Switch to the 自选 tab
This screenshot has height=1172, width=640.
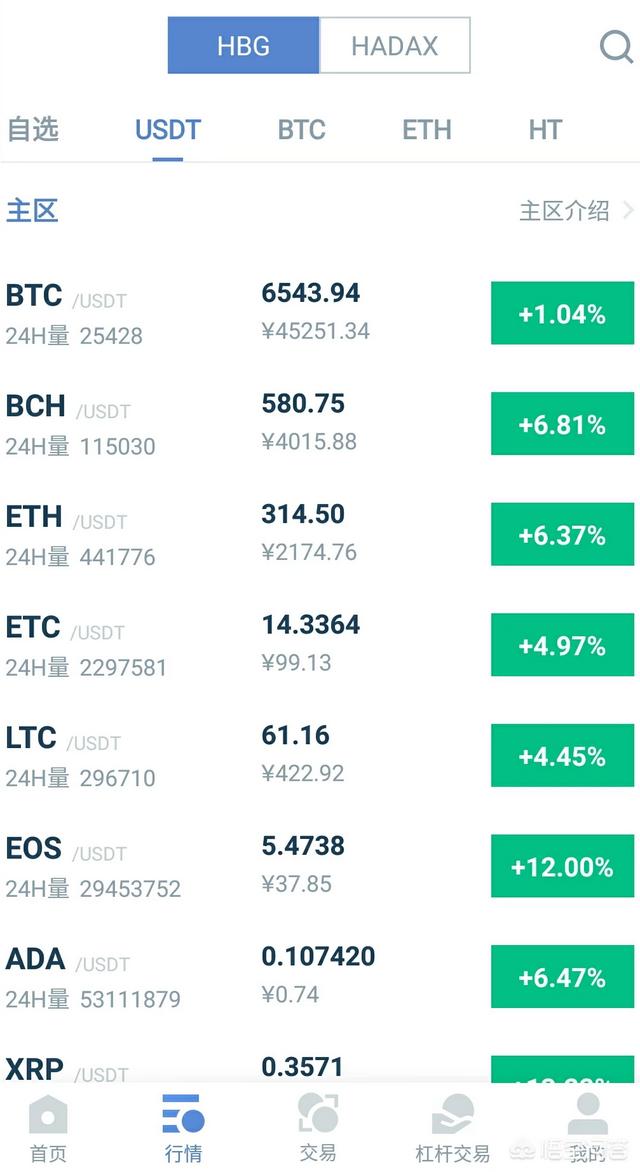pos(33,129)
